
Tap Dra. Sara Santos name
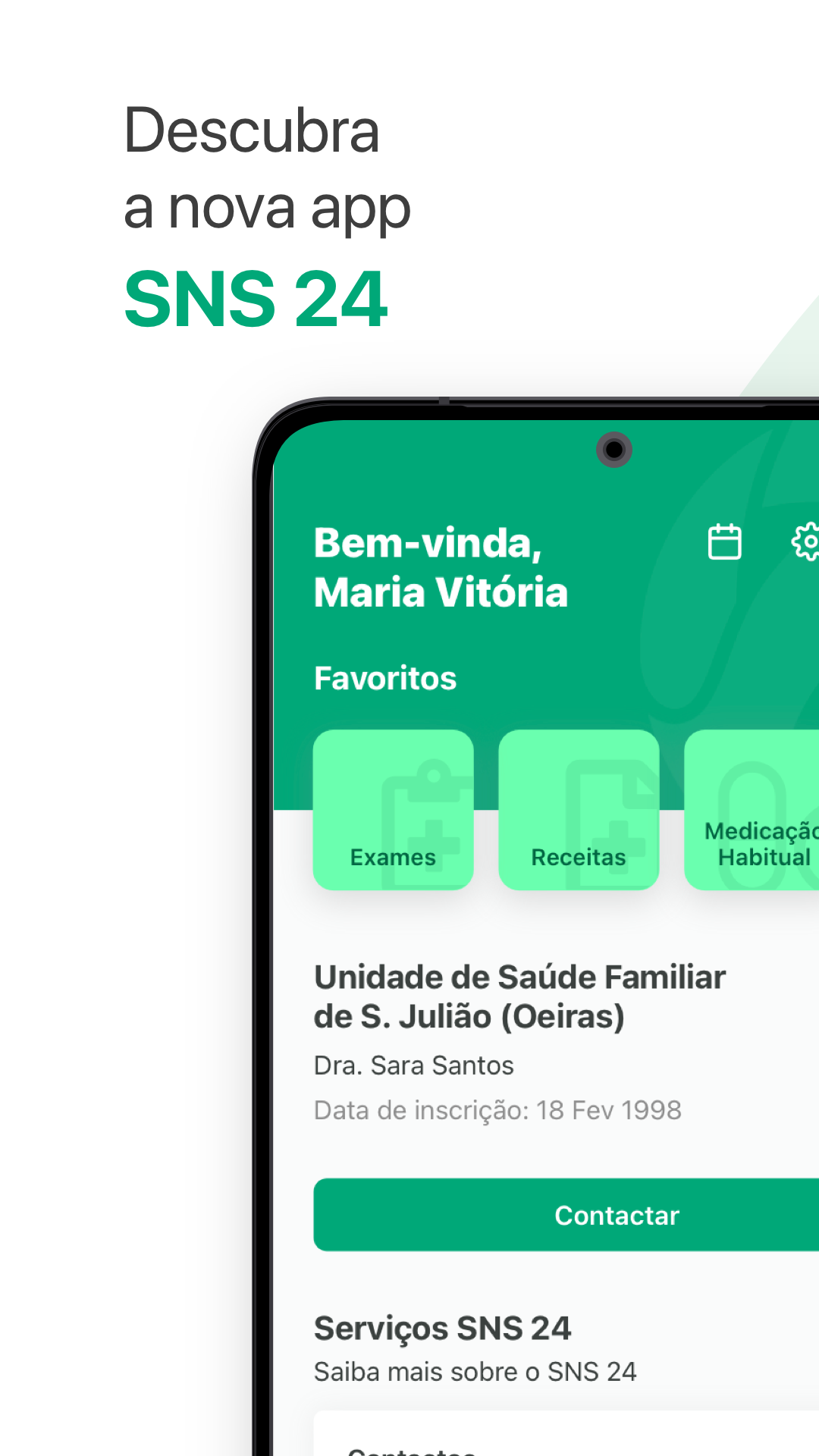point(414,1065)
